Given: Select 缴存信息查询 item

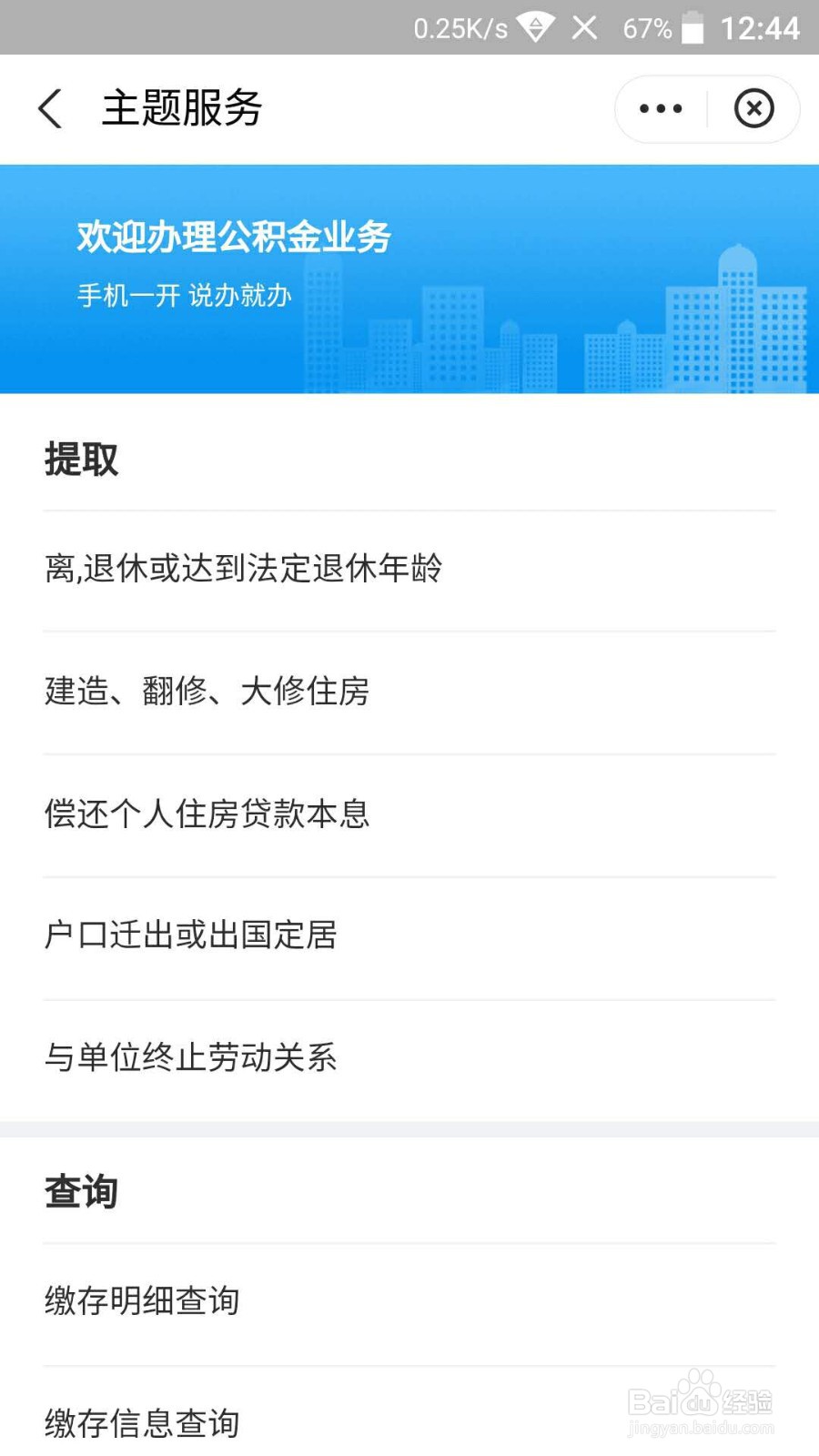Looking at the screenshot, I should coord(141,1422).
